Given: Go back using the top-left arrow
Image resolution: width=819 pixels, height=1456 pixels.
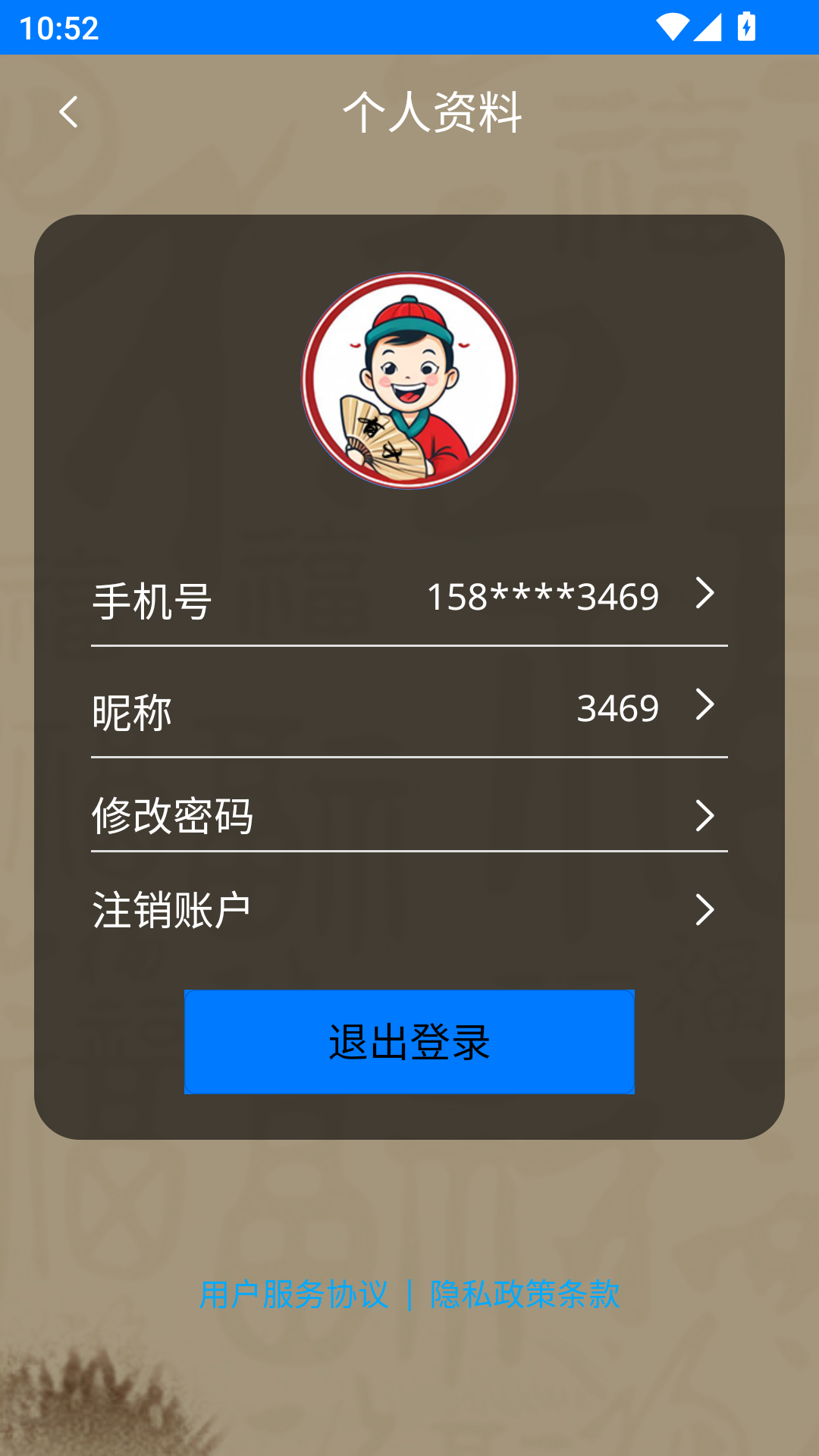Looking at the screenshot, I should pos(68,112).
